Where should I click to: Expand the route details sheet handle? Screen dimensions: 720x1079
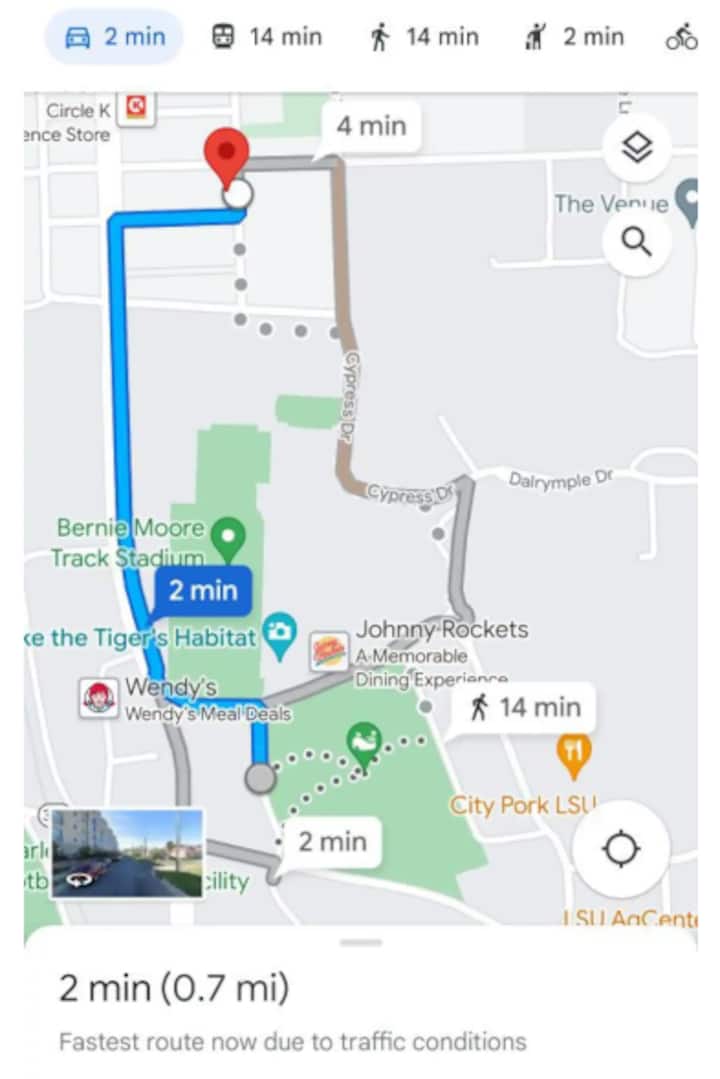[360, 942]
